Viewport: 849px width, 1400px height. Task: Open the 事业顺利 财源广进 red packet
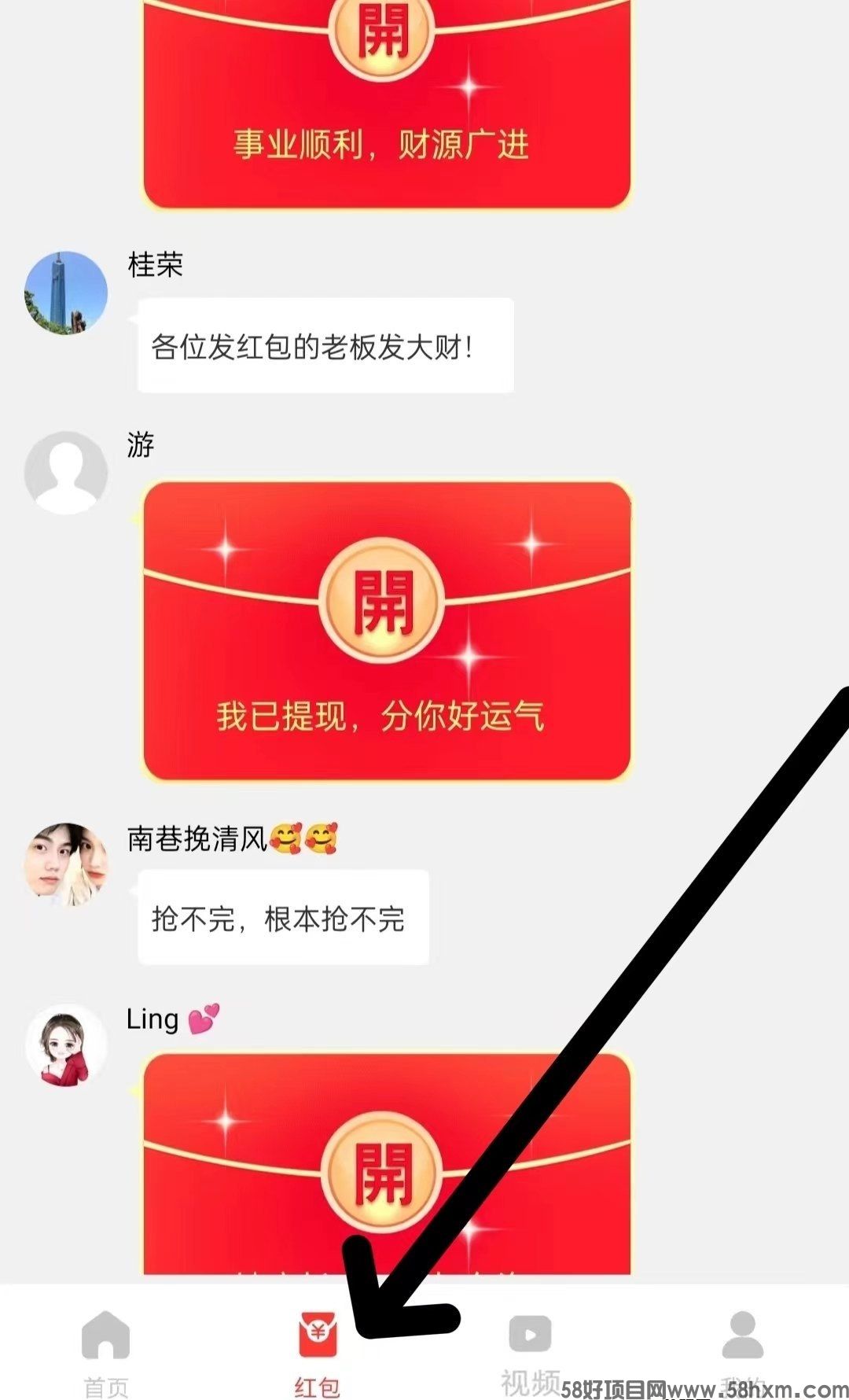point(382,35)
